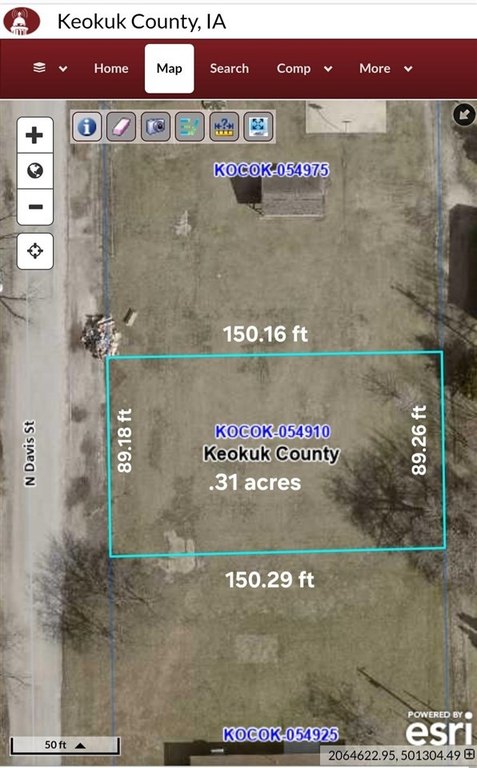The height and width of the screenshot is (768, 477).
Task: Select the identify info tool
Action: point(87,127)
